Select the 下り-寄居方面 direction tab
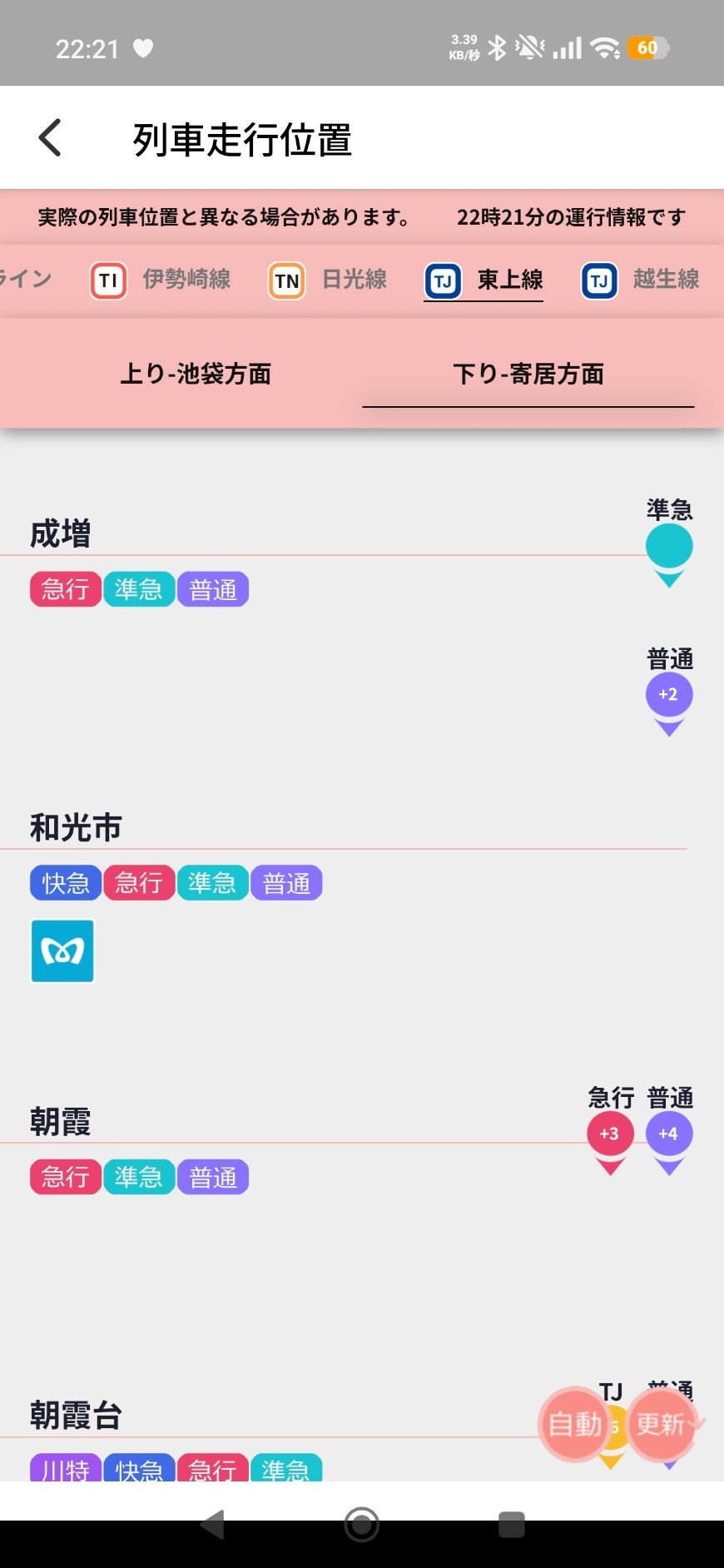724x1568 pixels. (528, 374)
